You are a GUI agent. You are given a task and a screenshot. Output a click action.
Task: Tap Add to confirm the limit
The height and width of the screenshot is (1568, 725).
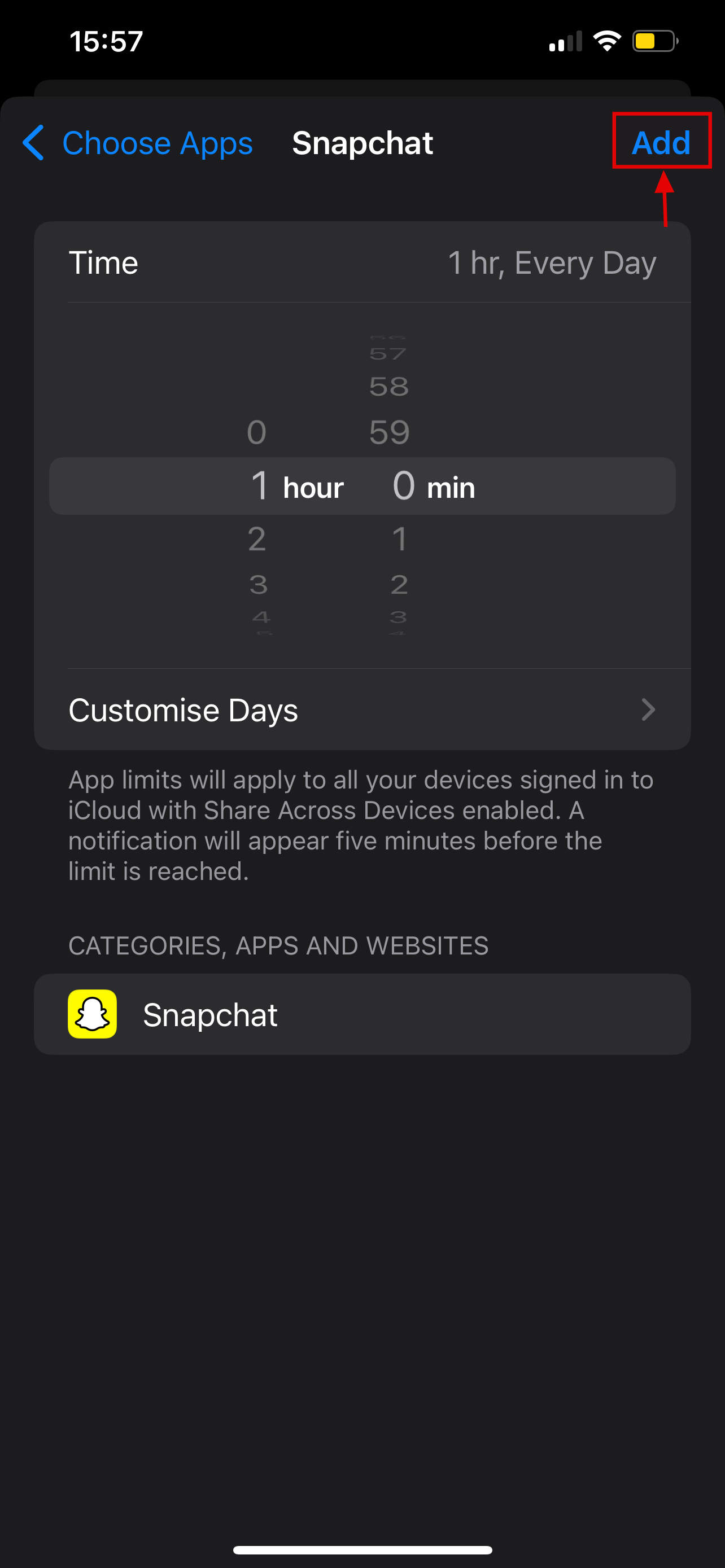[x=661, y=143]
